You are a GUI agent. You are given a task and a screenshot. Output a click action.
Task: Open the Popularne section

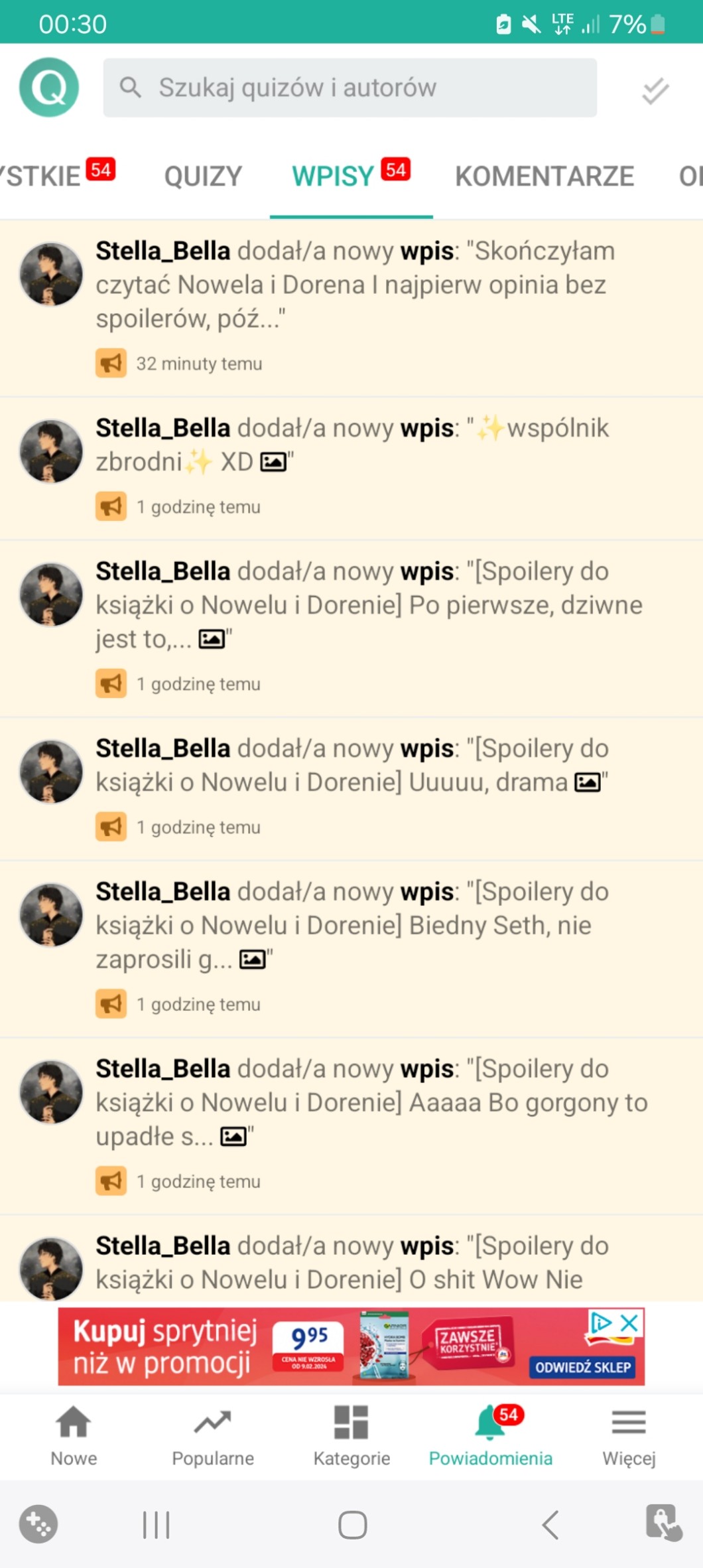point(212,1436)
